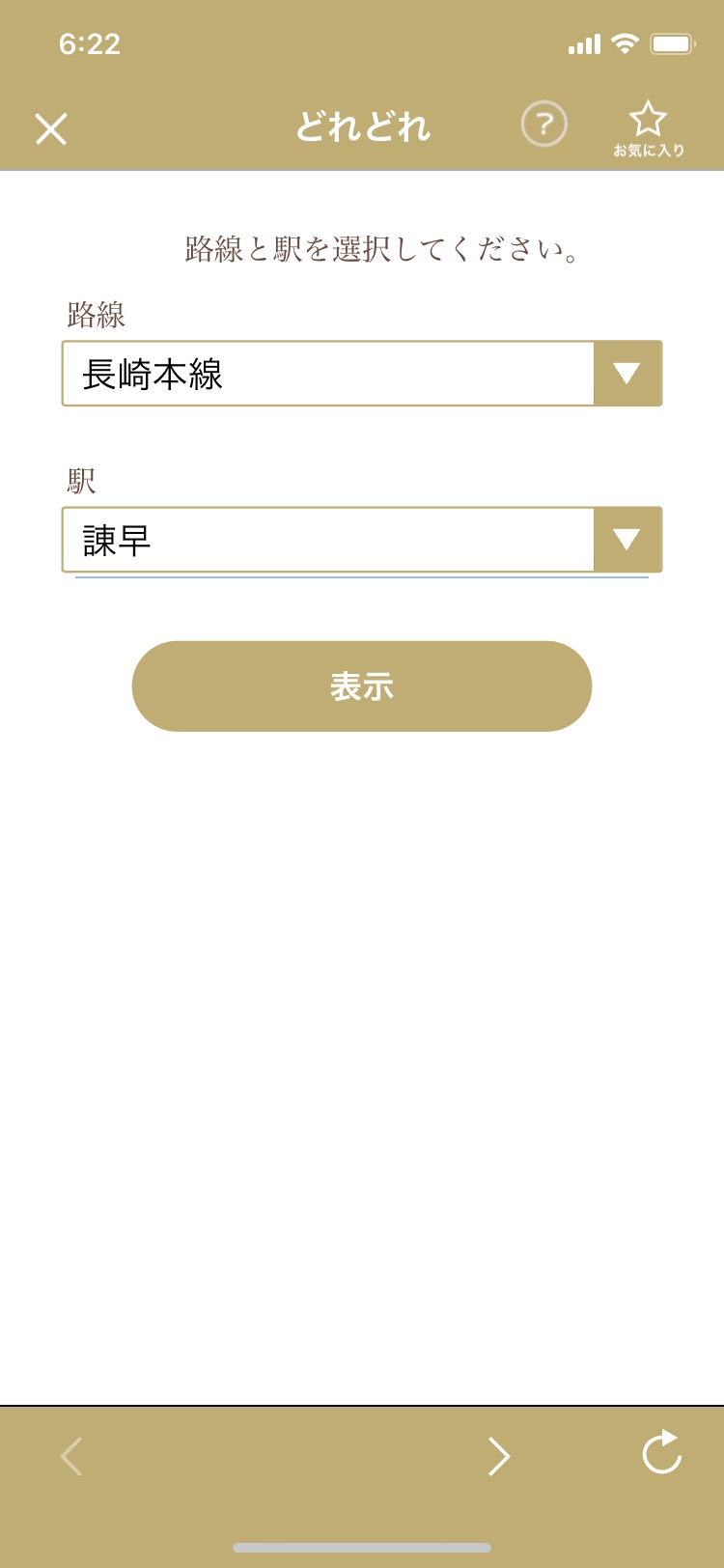724x1568 pixels.
Task: Open the 路線 dropdown showing 長崎本線
Action: tap(361, 374)
